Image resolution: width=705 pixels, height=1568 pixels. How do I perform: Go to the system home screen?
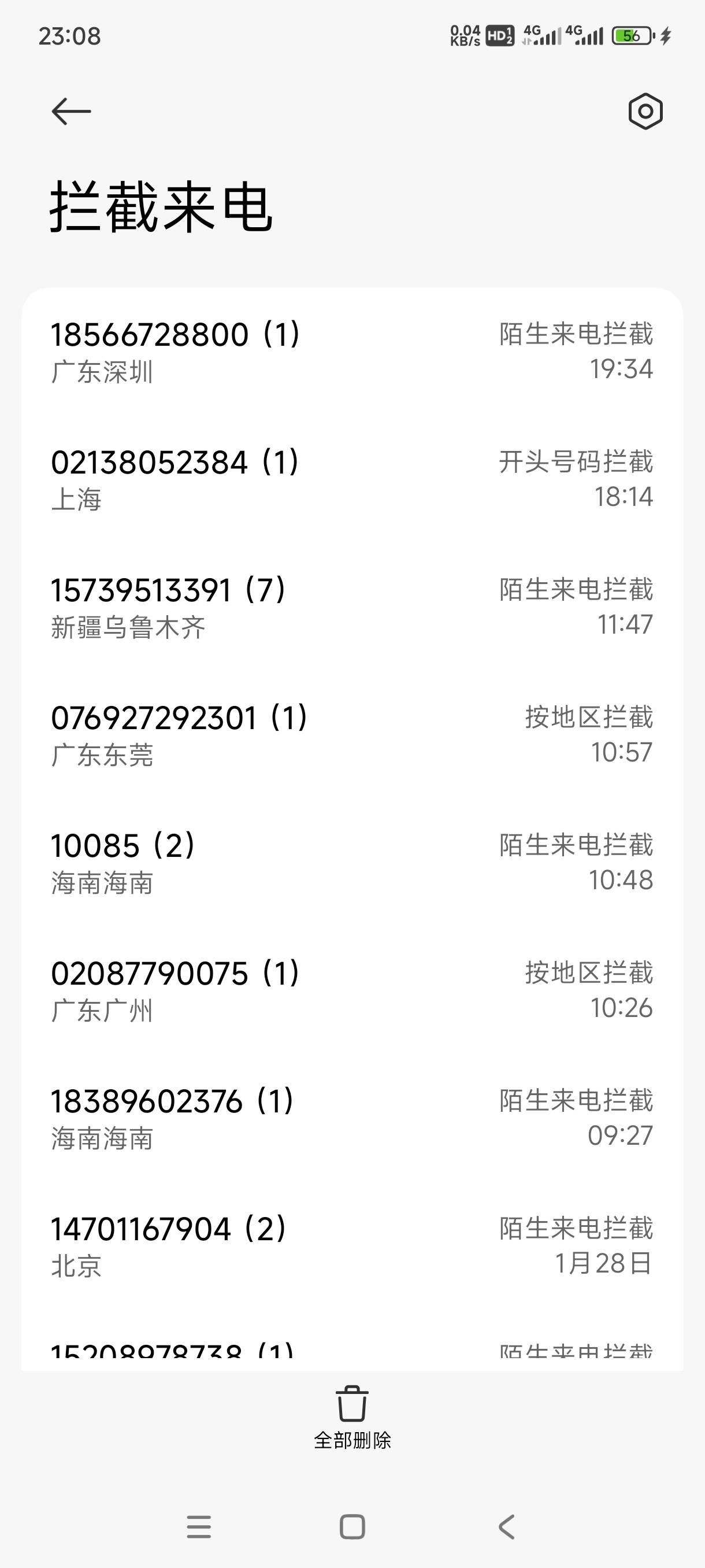coord(352,1526)
